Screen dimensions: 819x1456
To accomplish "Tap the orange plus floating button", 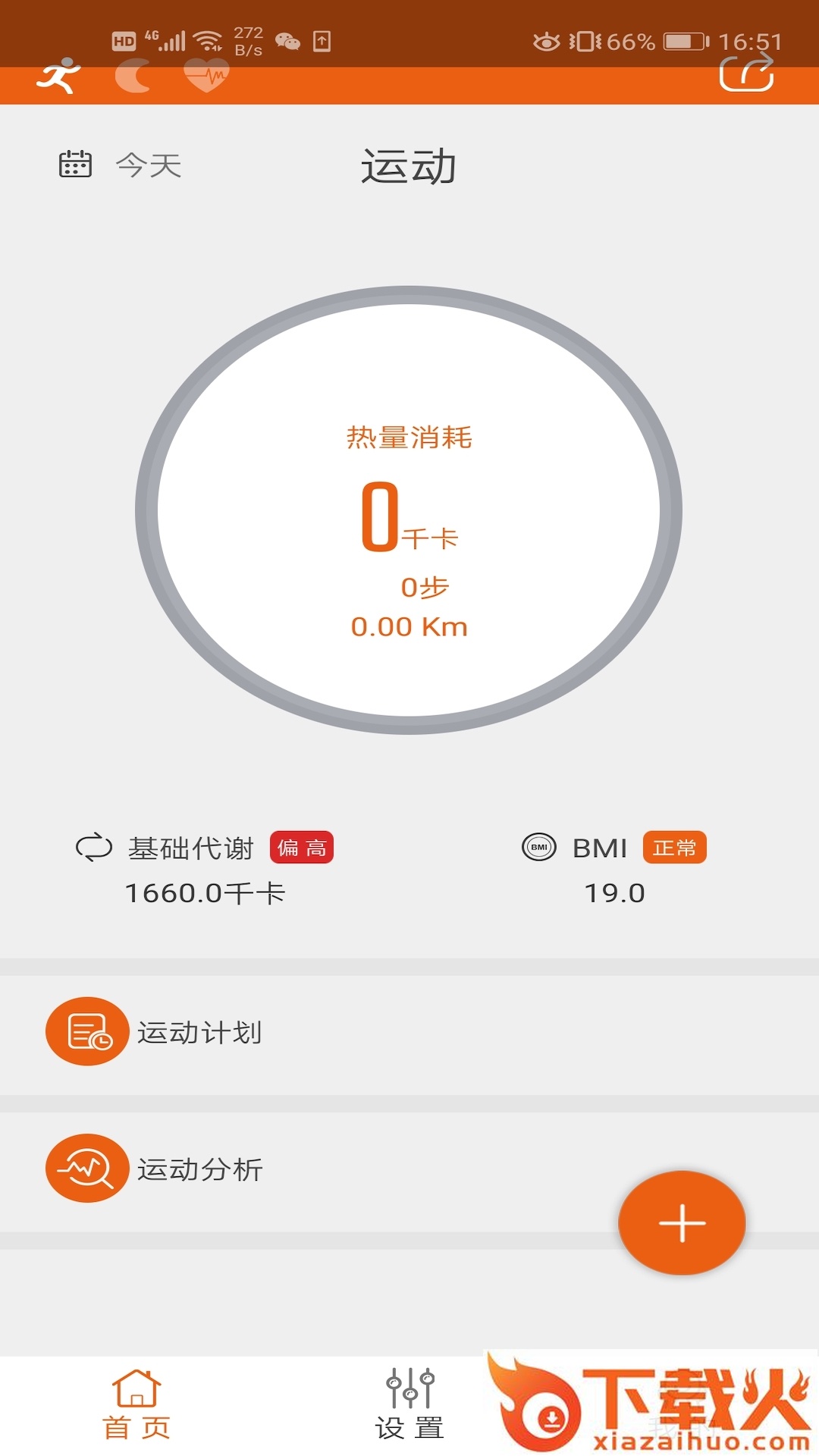I will (682, 1222).
